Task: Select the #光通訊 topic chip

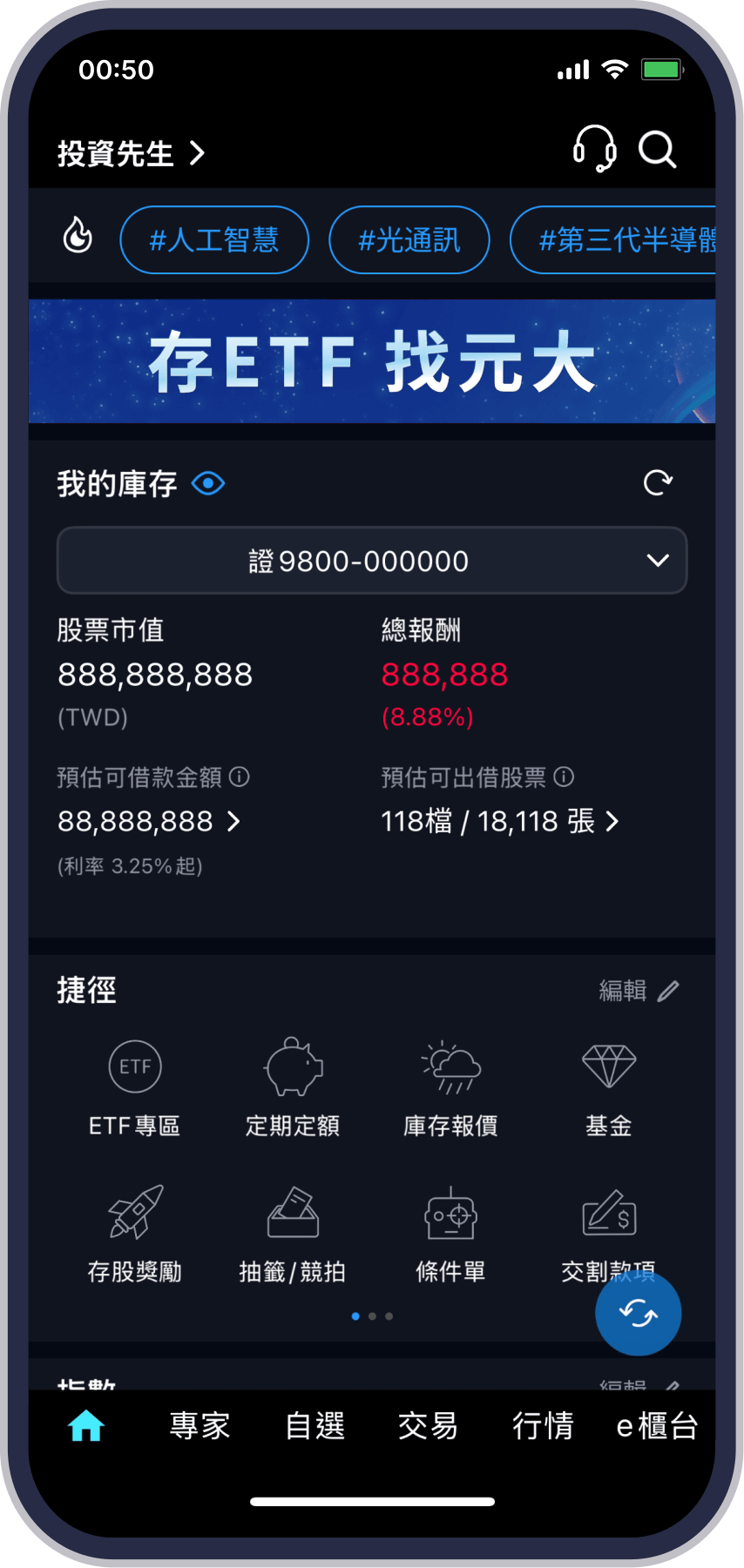Action: [x=409, y=240]
